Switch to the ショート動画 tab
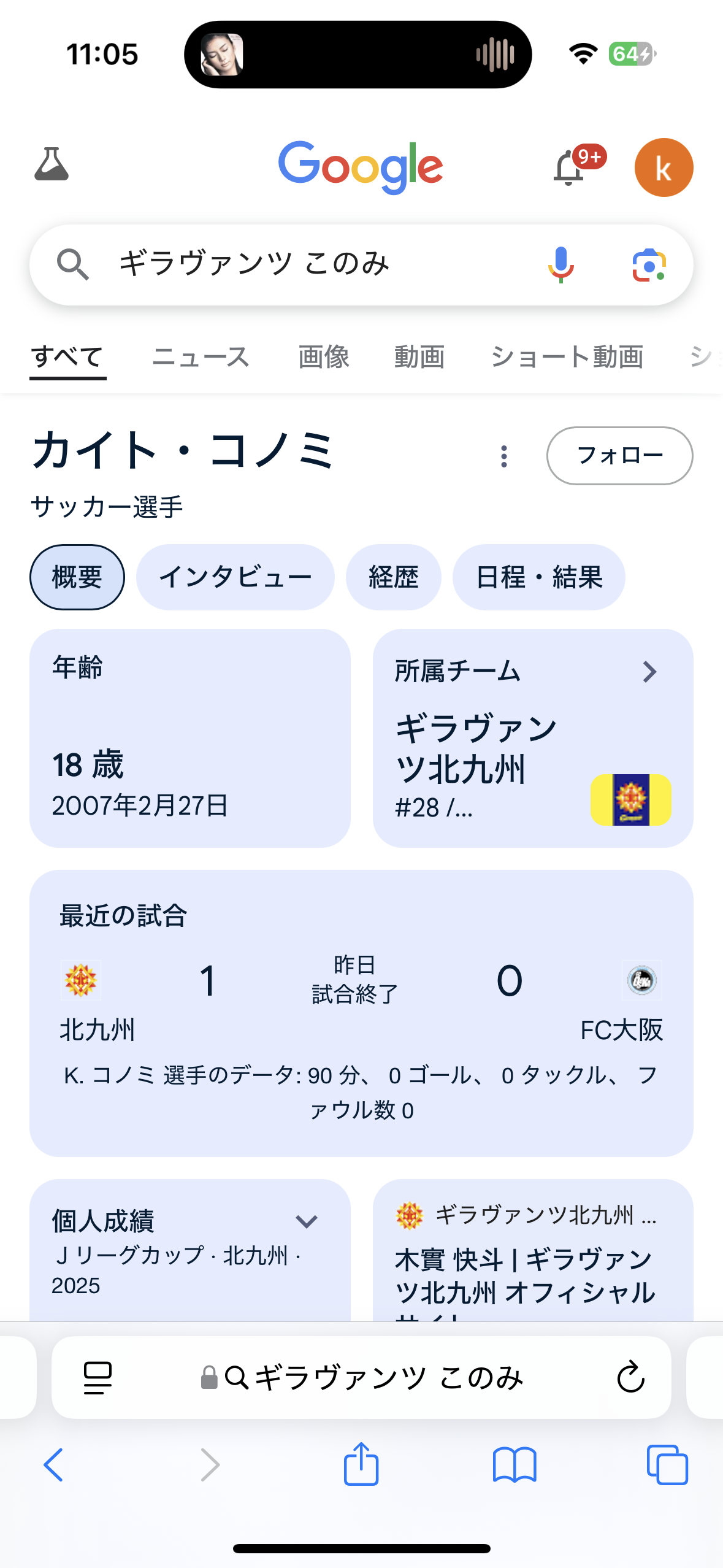 coord(567,357)
